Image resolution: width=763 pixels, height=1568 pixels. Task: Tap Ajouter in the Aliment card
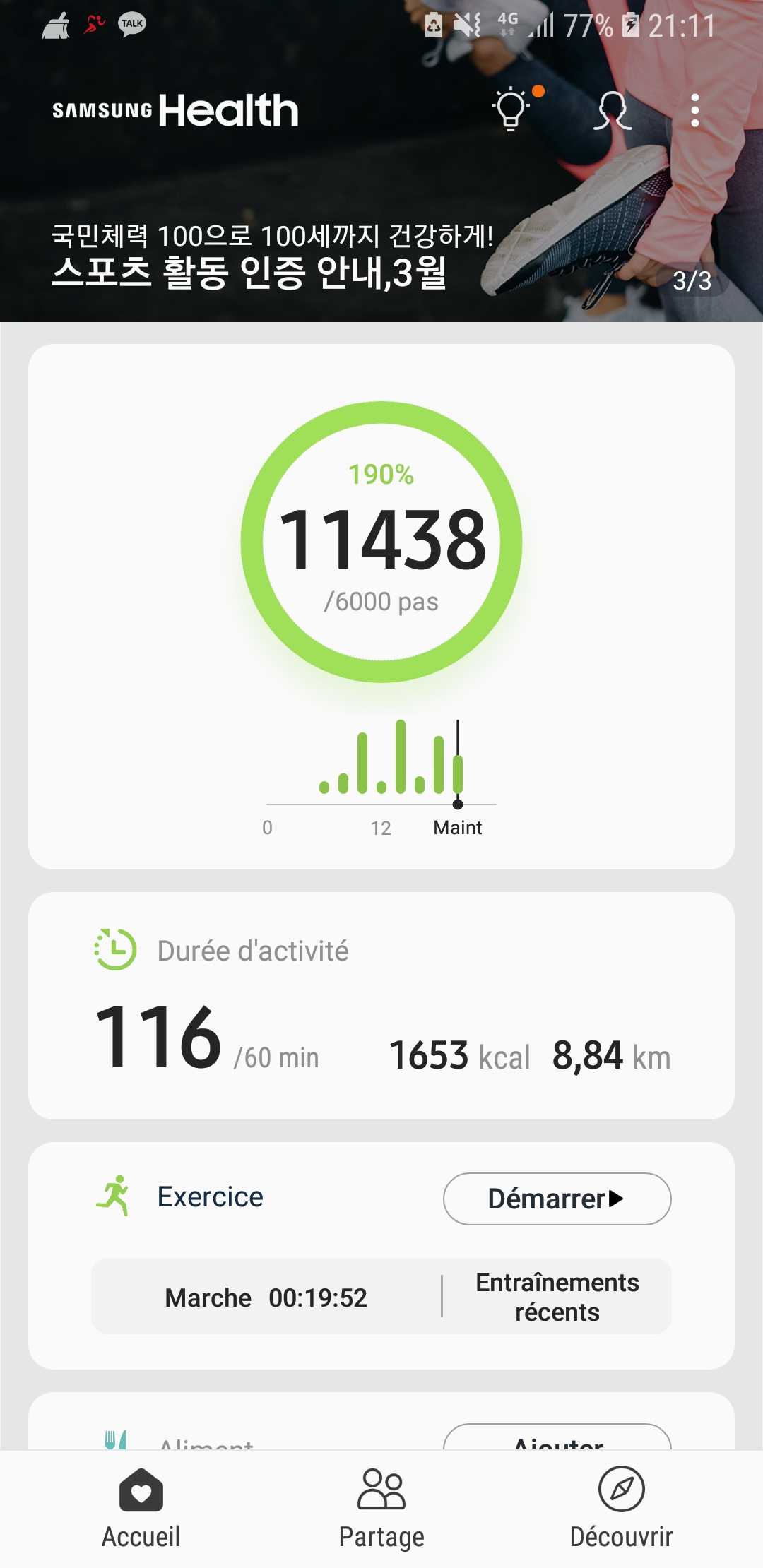557,1438
